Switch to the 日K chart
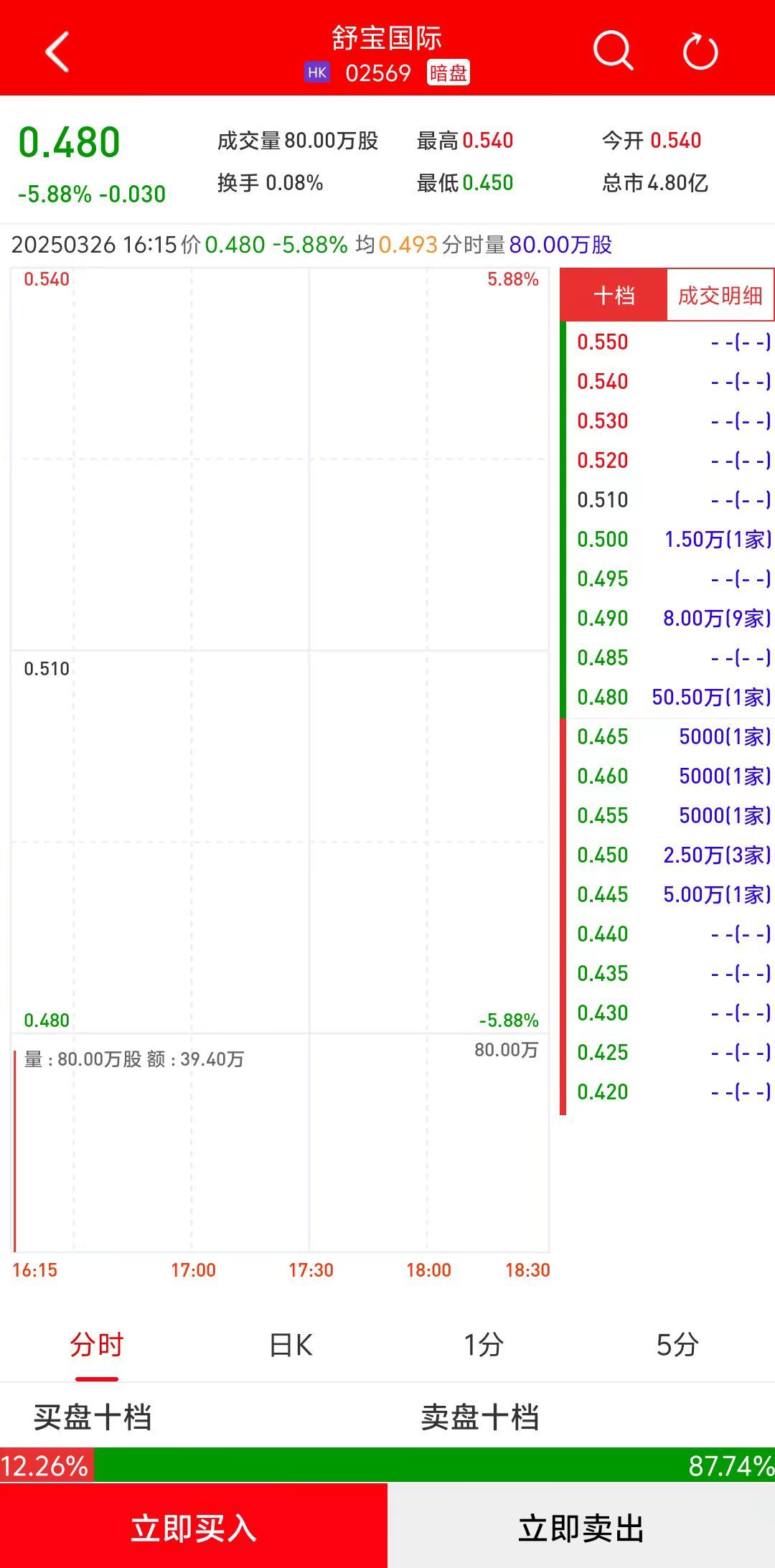Screen dimensions: 775x1568 click(x=291, y=1345)
